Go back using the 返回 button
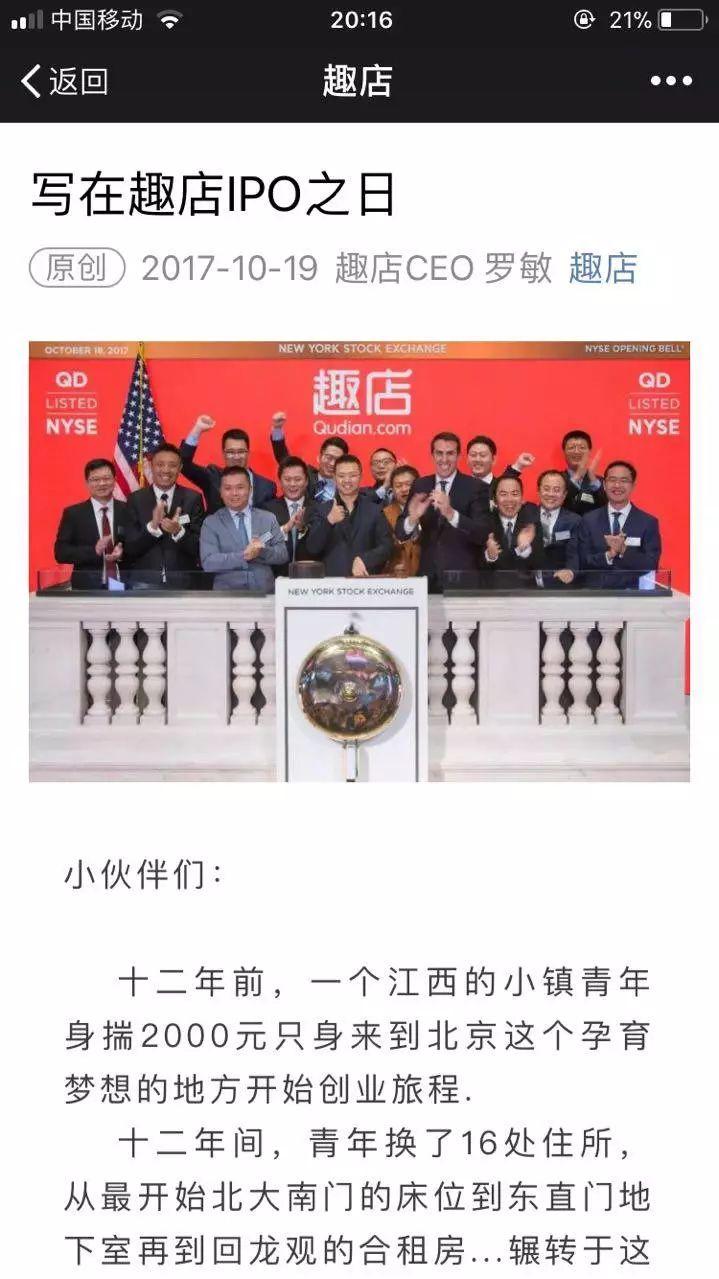The width and height of the screenshot is (719, 1279). point(64,82)
